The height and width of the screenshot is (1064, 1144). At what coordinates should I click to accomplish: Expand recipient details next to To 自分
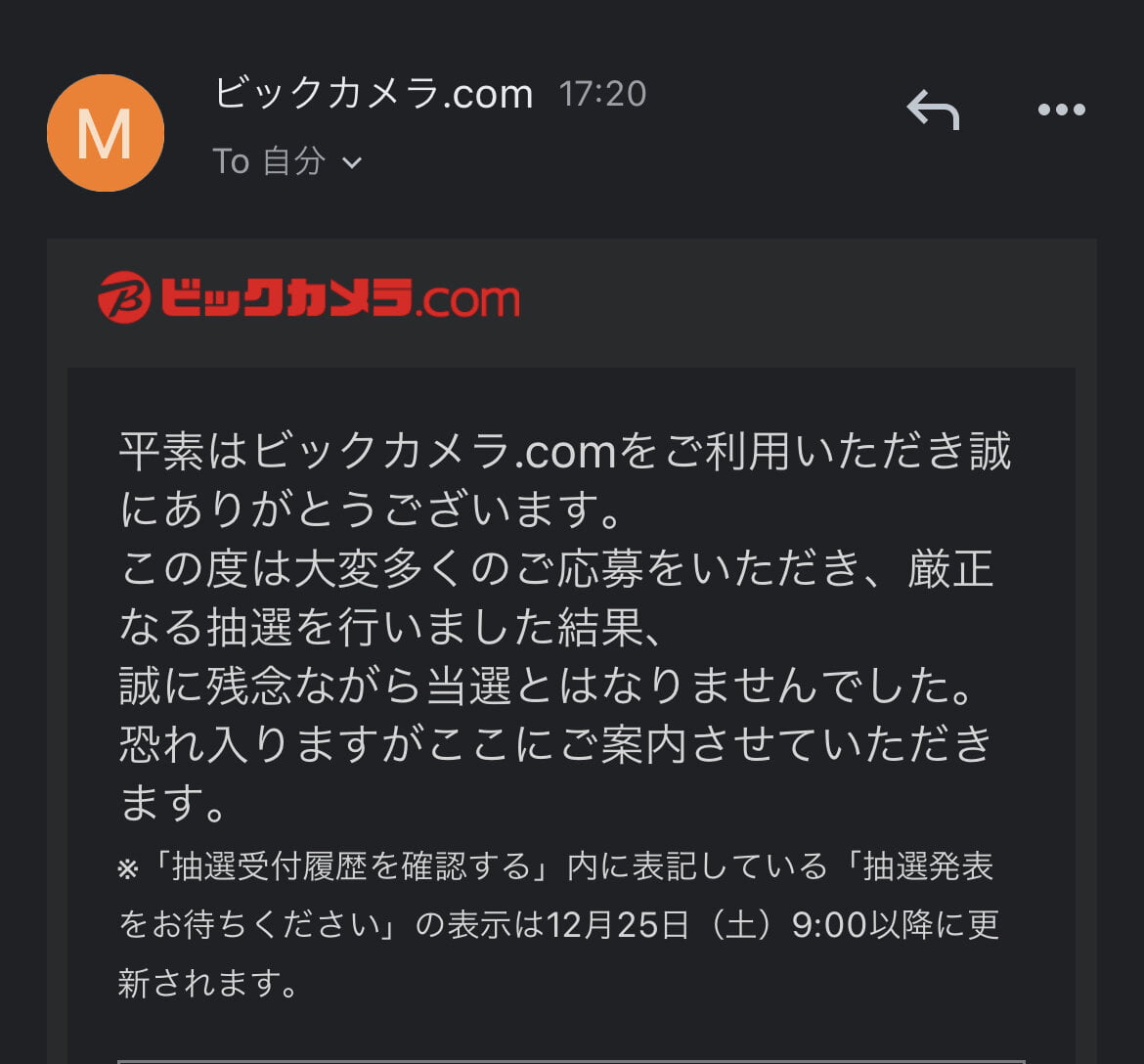pyautogui.click(x=352, y=162)
